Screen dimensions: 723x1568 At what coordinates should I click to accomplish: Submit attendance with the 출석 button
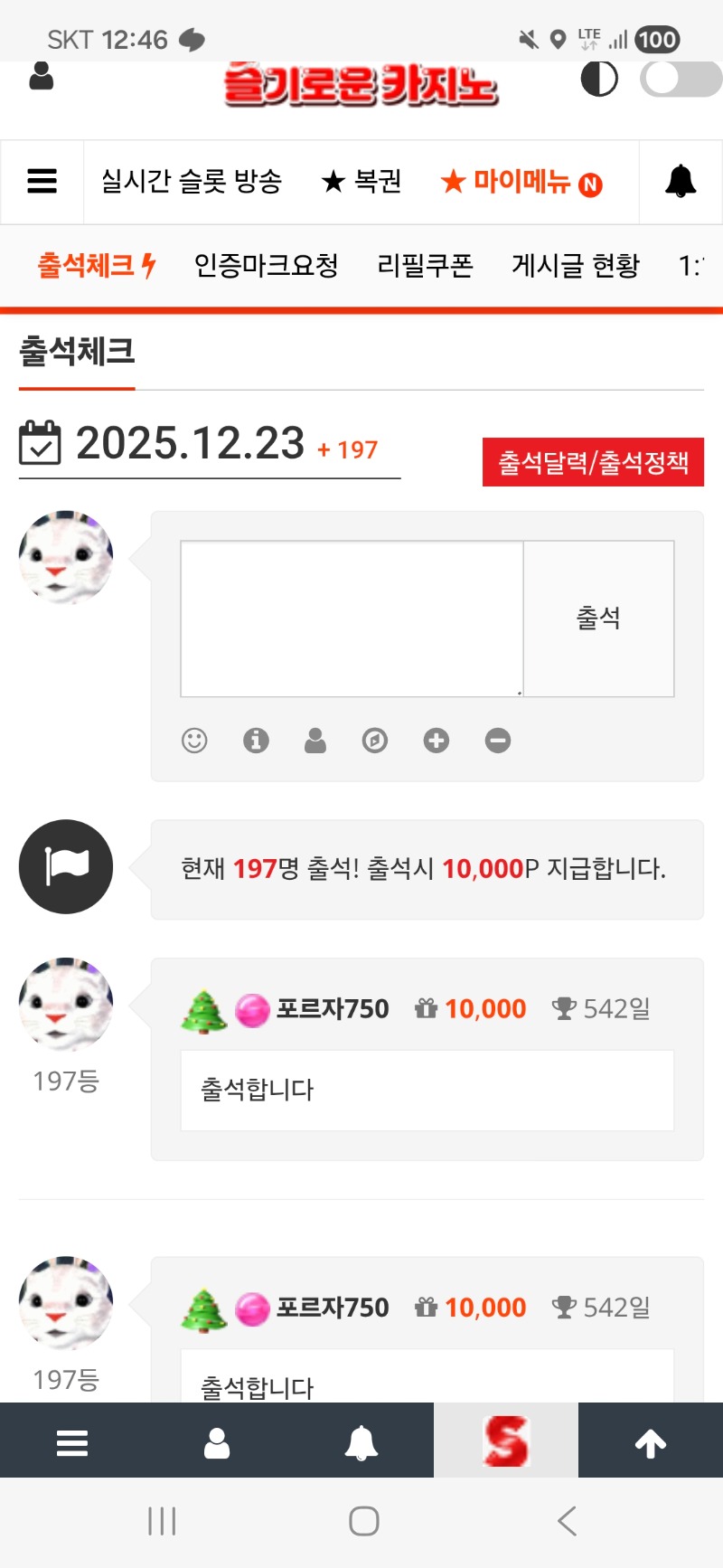pyautogui.click(x=598, y=619)
